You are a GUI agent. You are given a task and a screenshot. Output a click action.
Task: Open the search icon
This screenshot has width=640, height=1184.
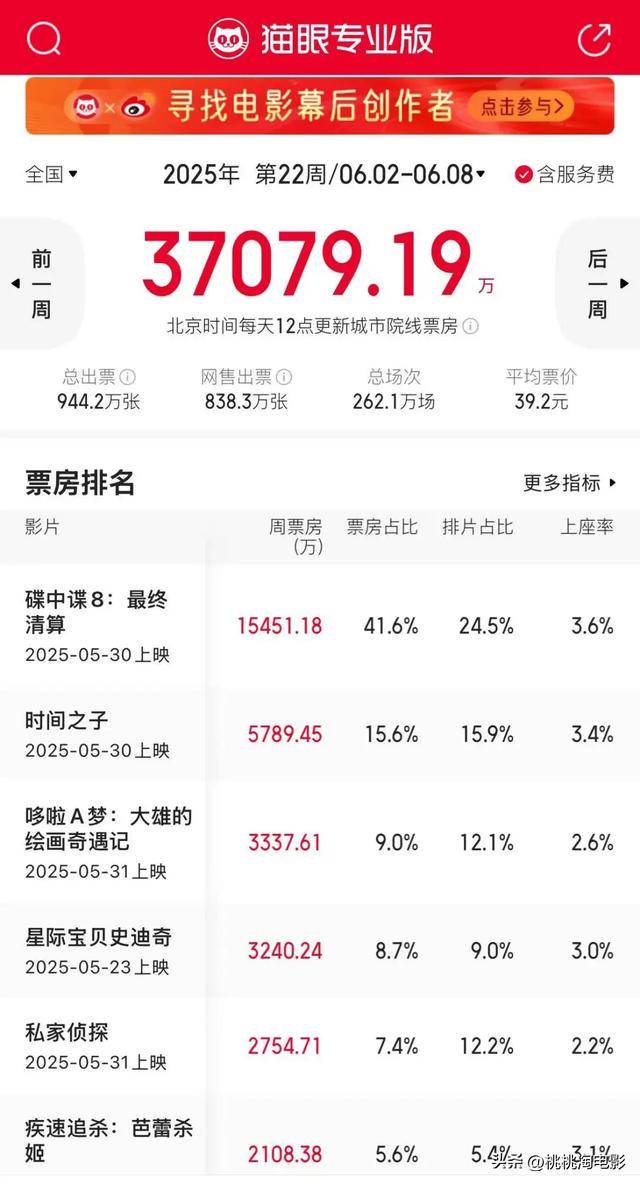click(44, 38)
